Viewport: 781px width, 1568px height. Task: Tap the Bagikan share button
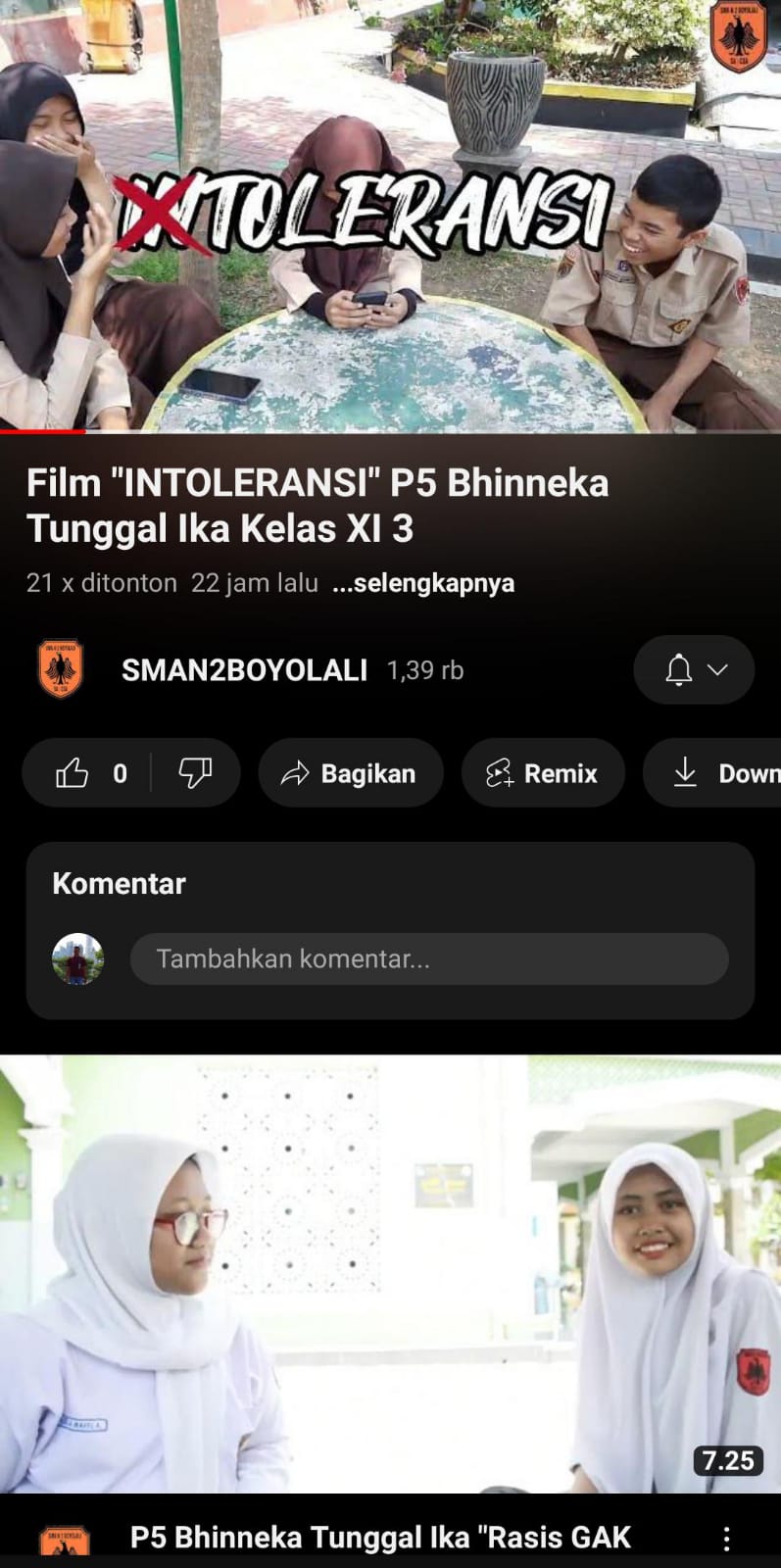coord(350,773)
